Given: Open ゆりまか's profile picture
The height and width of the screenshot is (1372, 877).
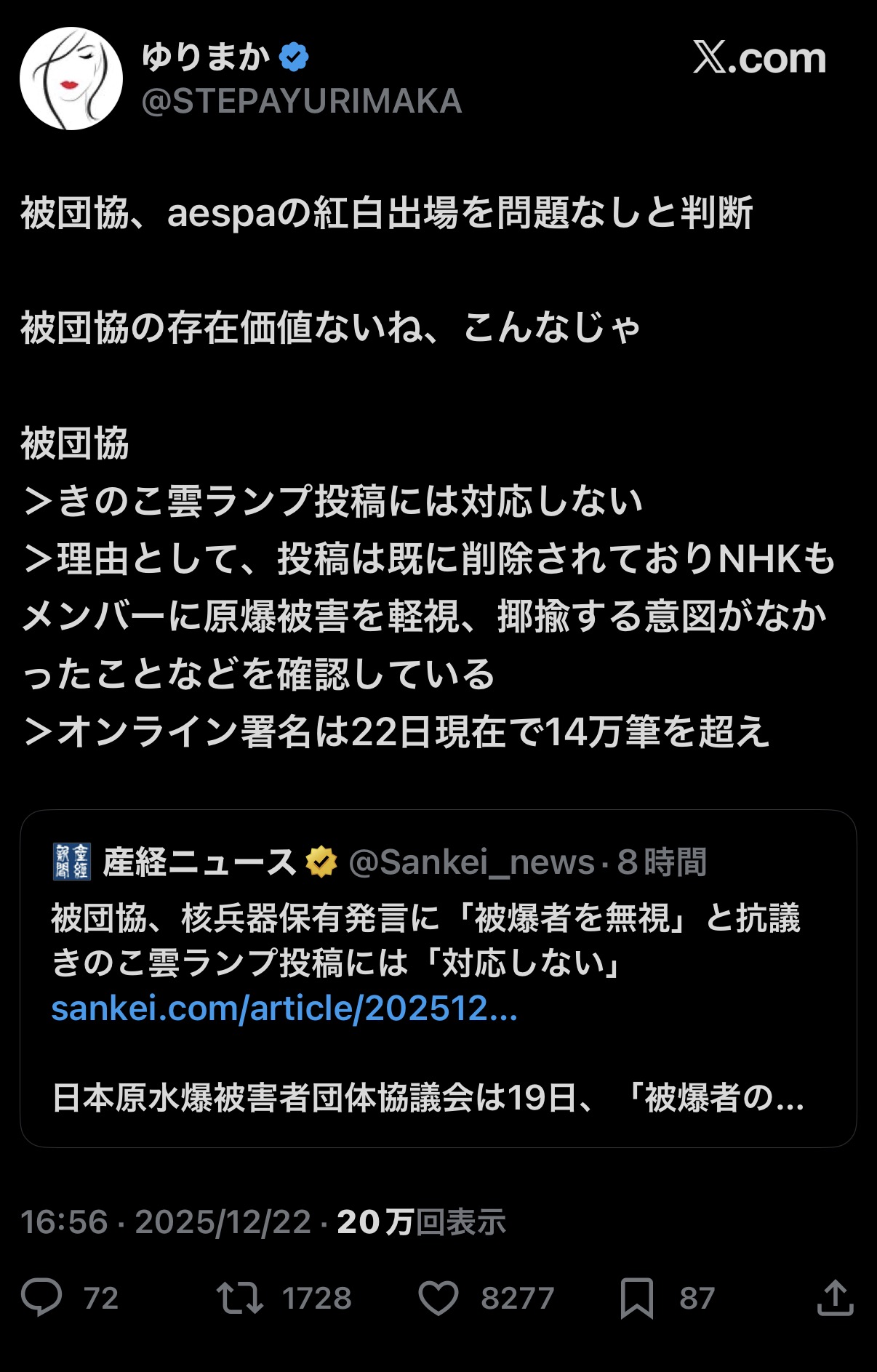Looking at the screenshot, I should [x=71, y=79].
